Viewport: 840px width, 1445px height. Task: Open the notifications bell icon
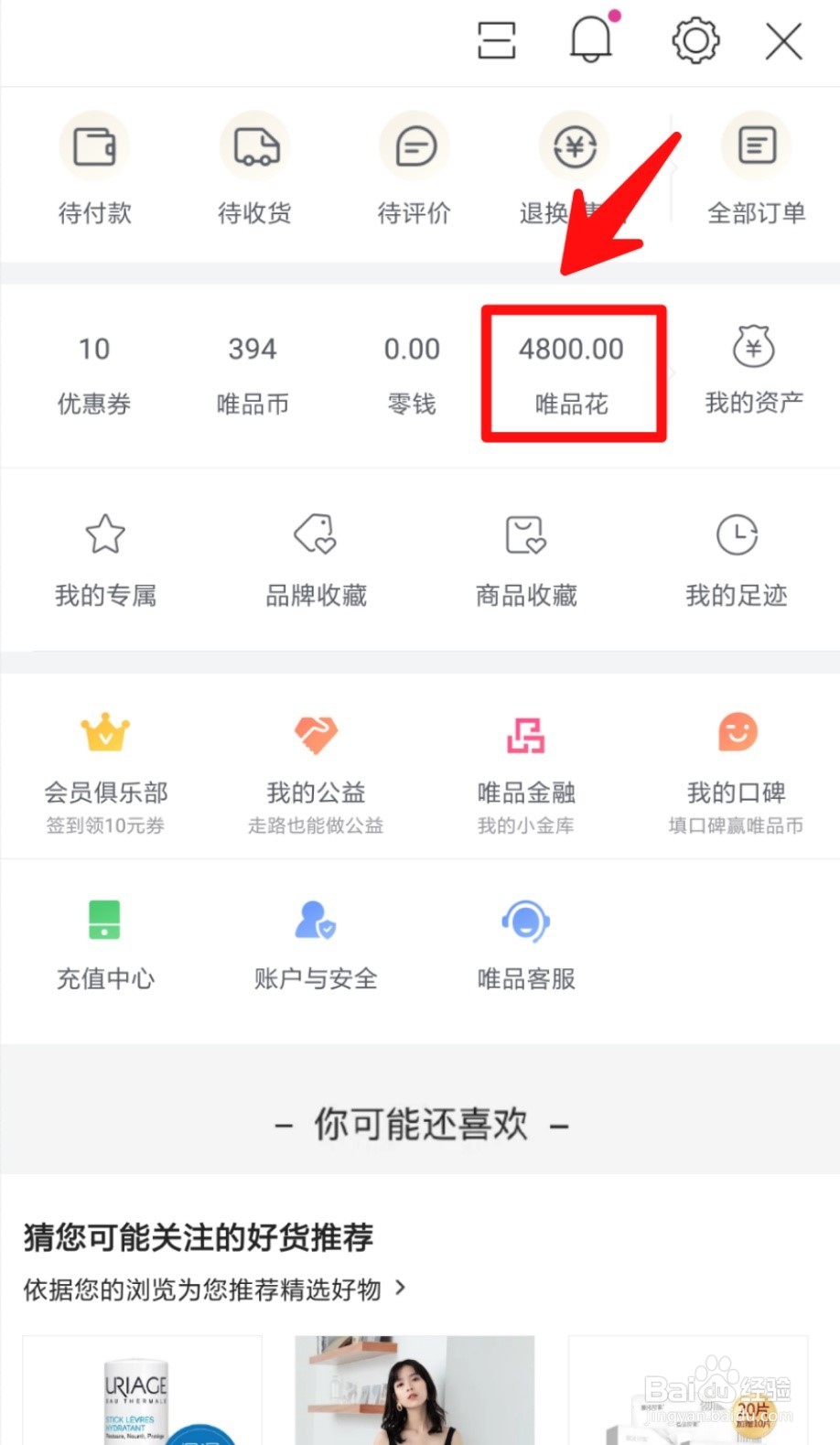click(590, 41)
